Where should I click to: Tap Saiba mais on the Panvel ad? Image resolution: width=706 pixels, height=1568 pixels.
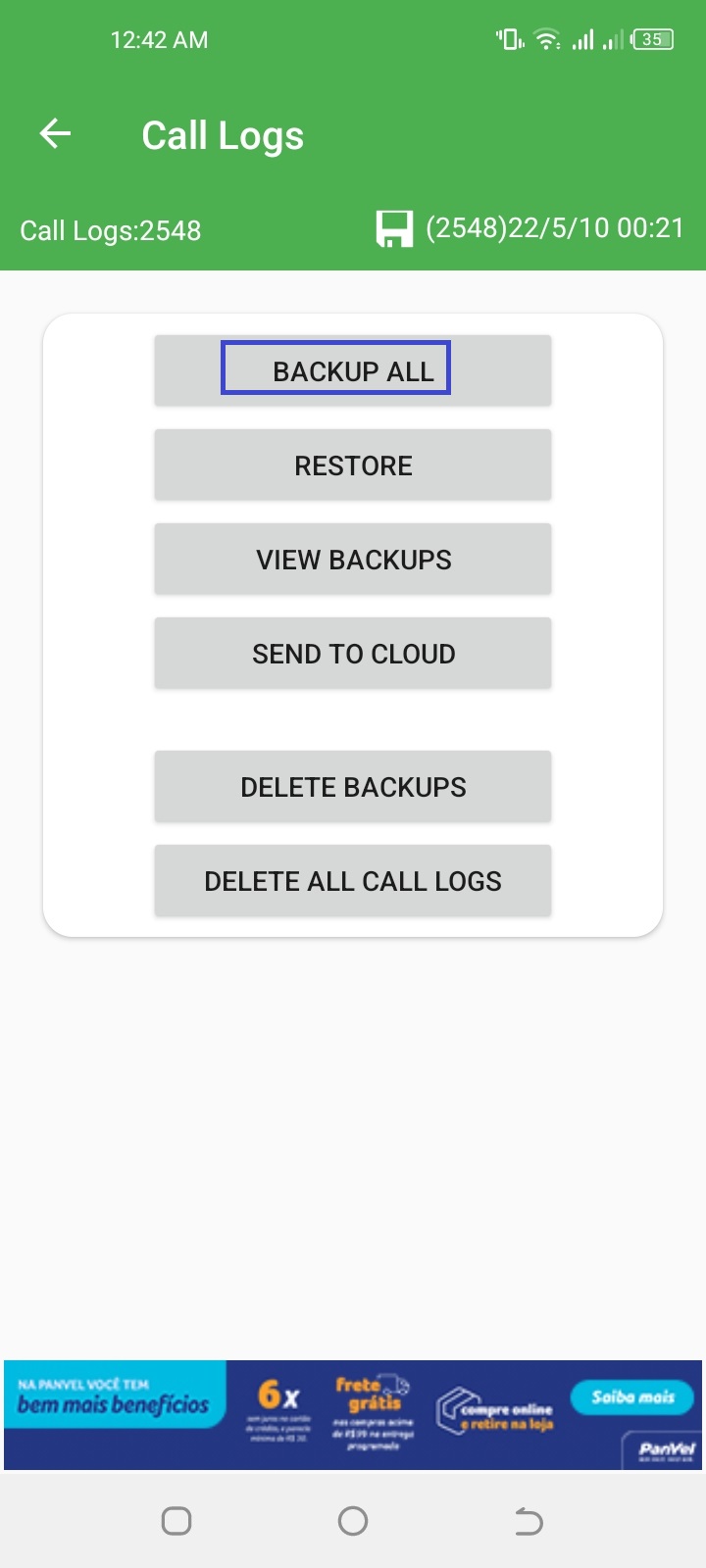tap(632, 1396)
